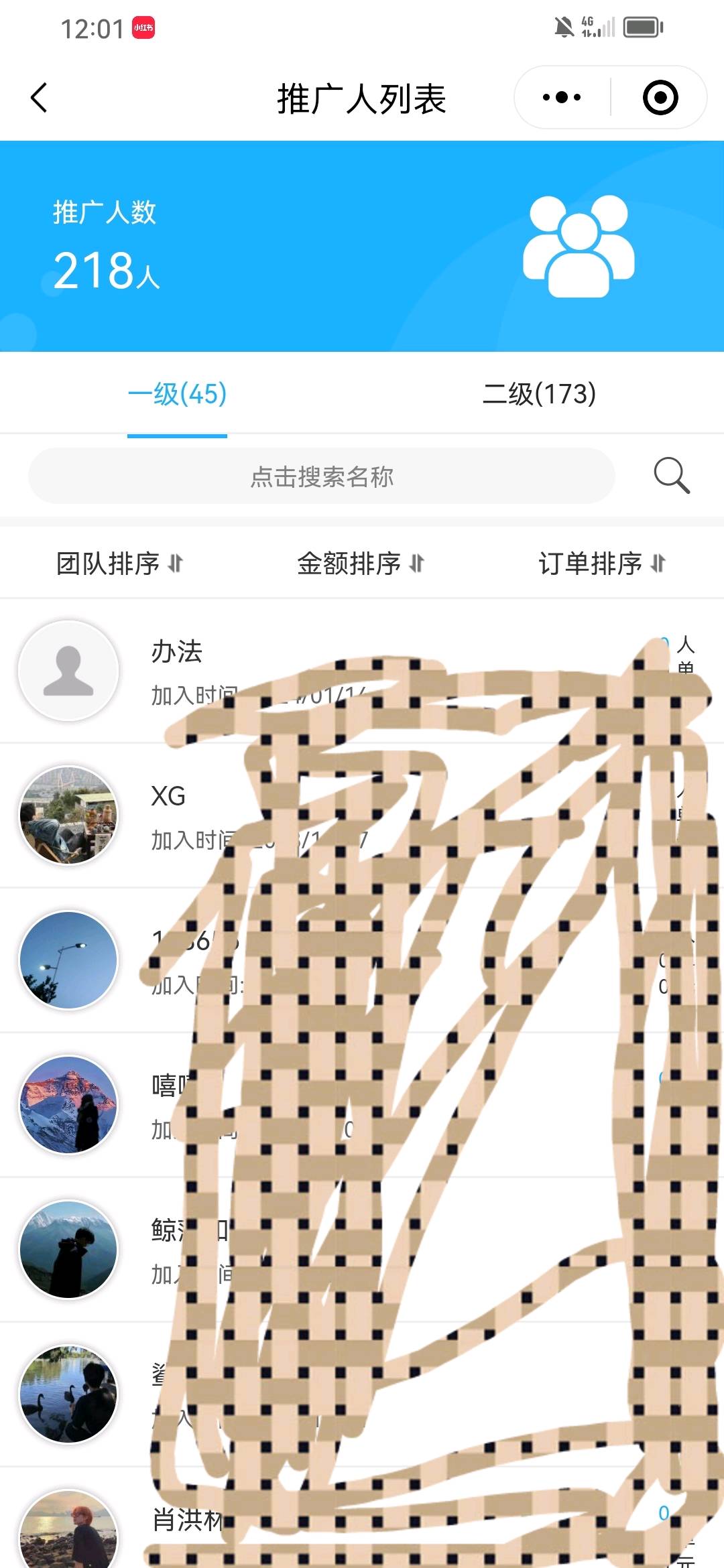Image resolution: width=724 pixels, height=1568 pixels.
Task: Go back from 推广人列表 page
Action: (39, 98)
